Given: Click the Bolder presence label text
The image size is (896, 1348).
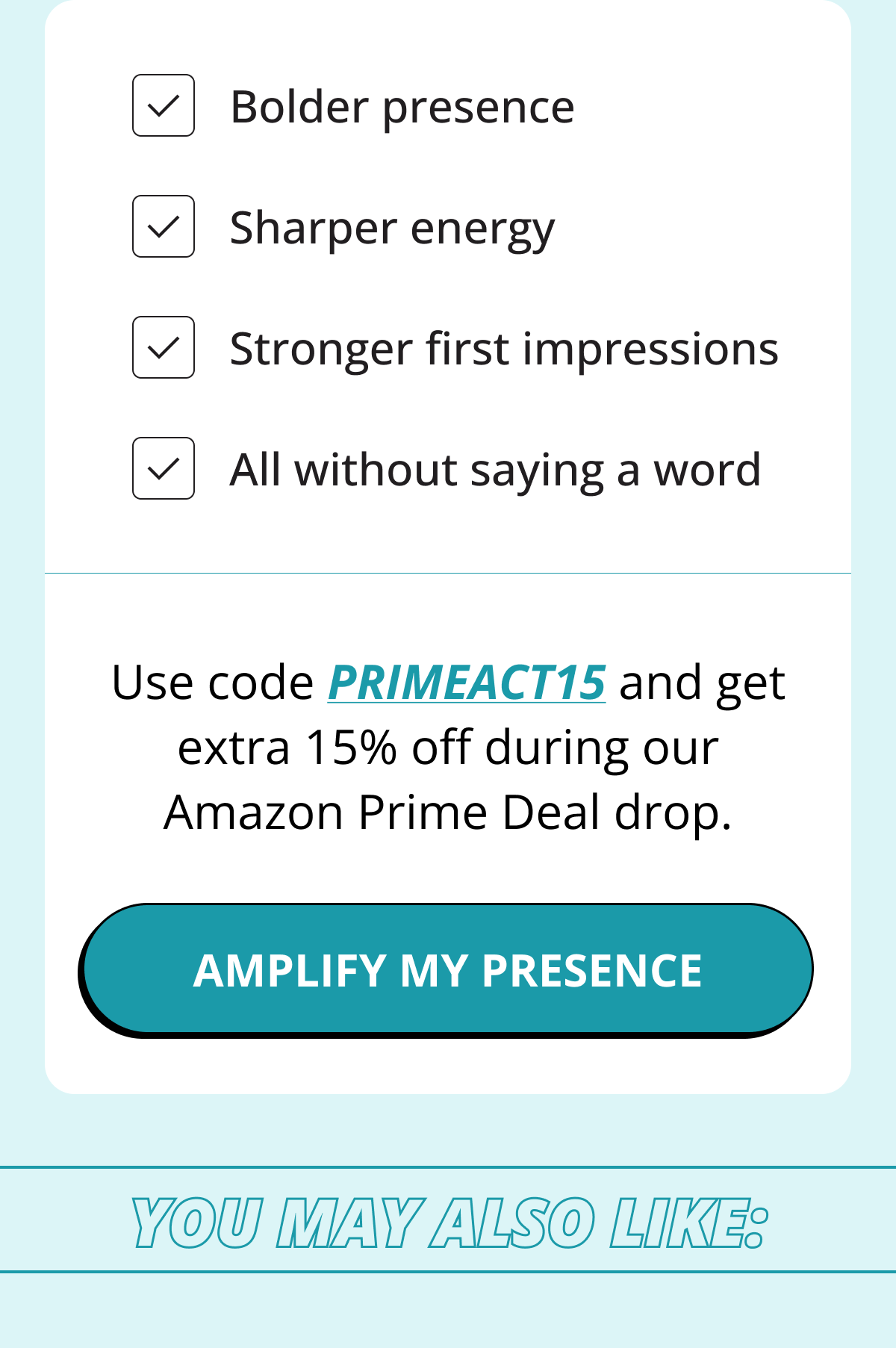Looking at the screenshot, I should tap(402, 106).
